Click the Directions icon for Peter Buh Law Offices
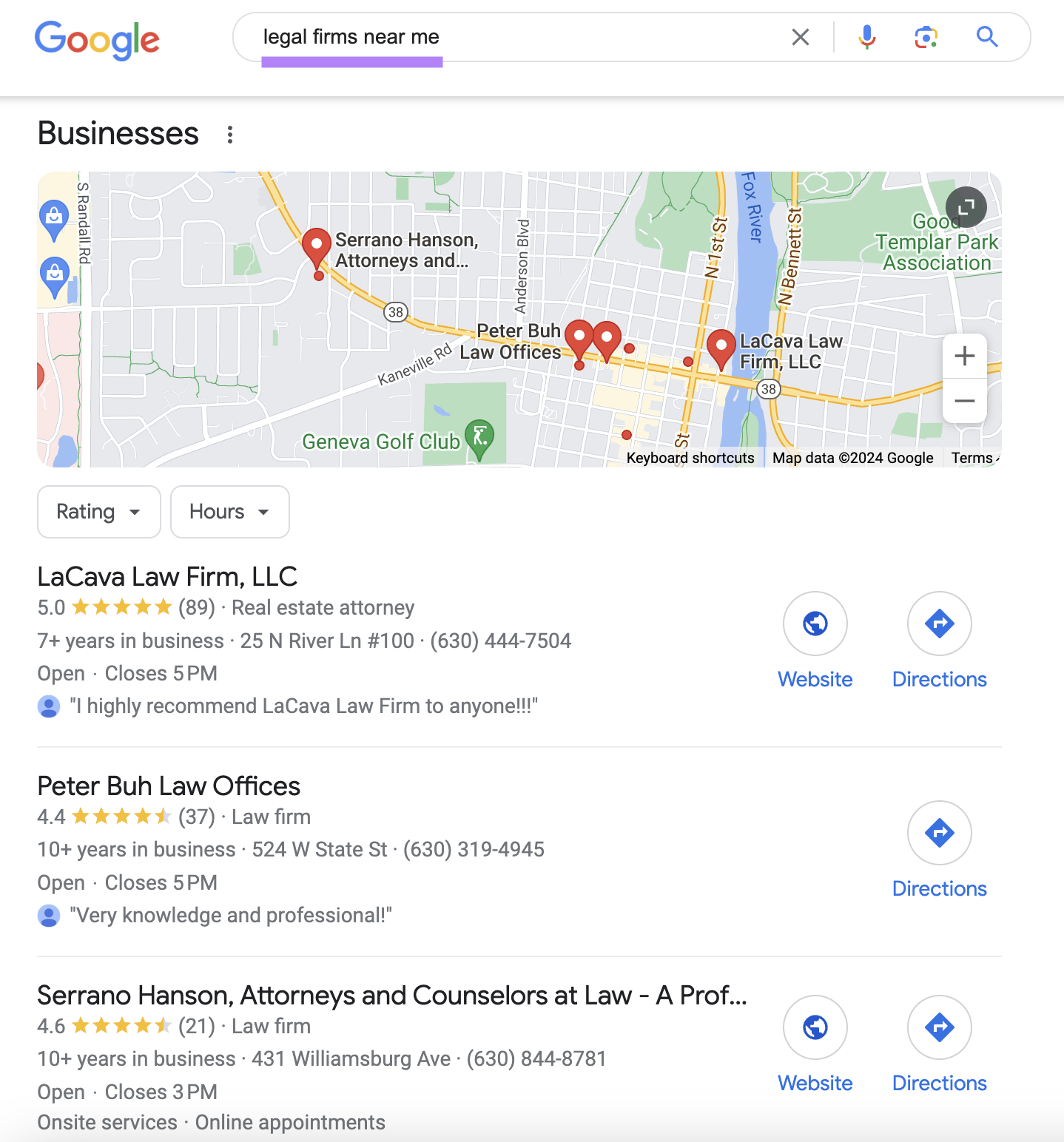The width and height of the screenshot is (1064, 1142). [x=939, y=833]
